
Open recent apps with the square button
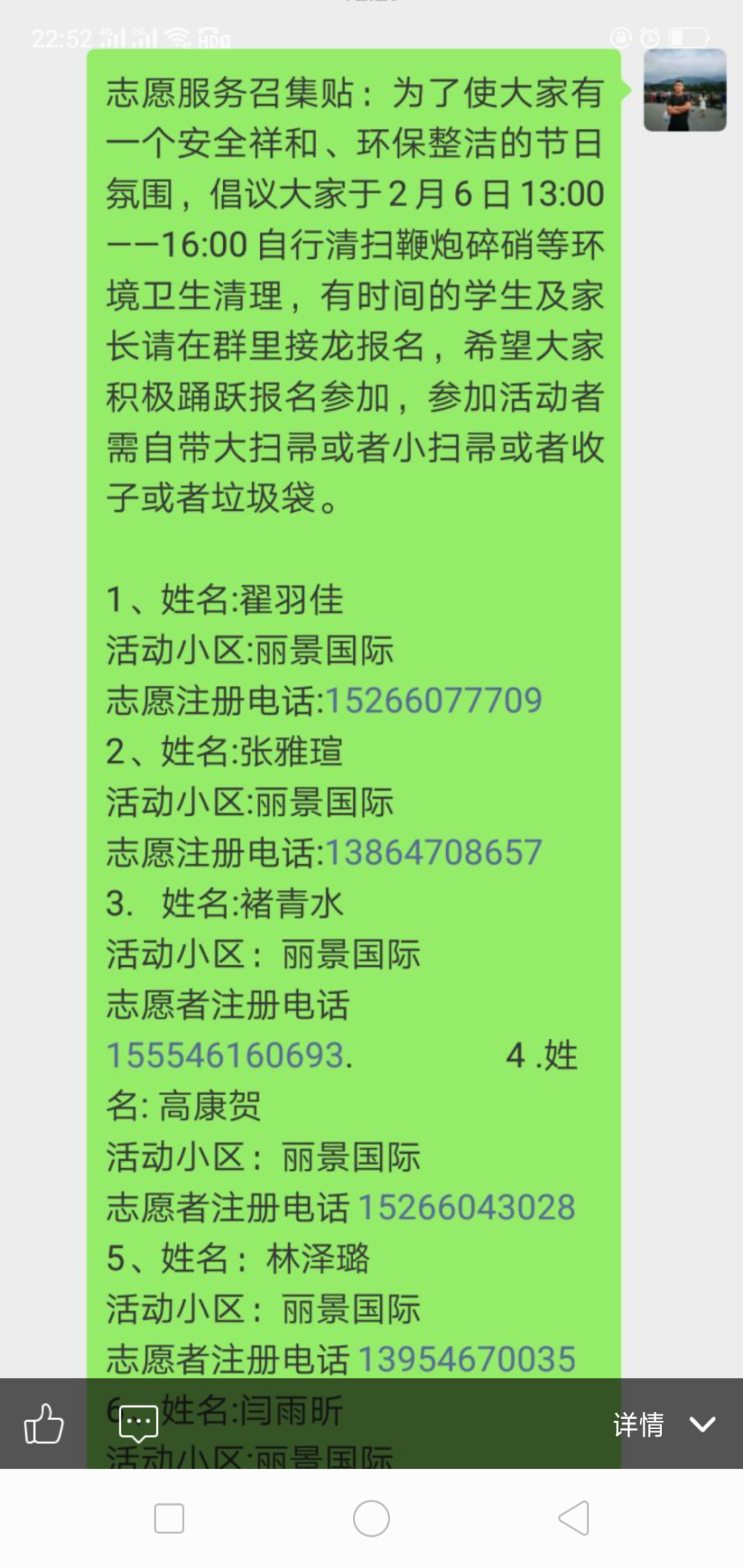tap(169, 1517)
